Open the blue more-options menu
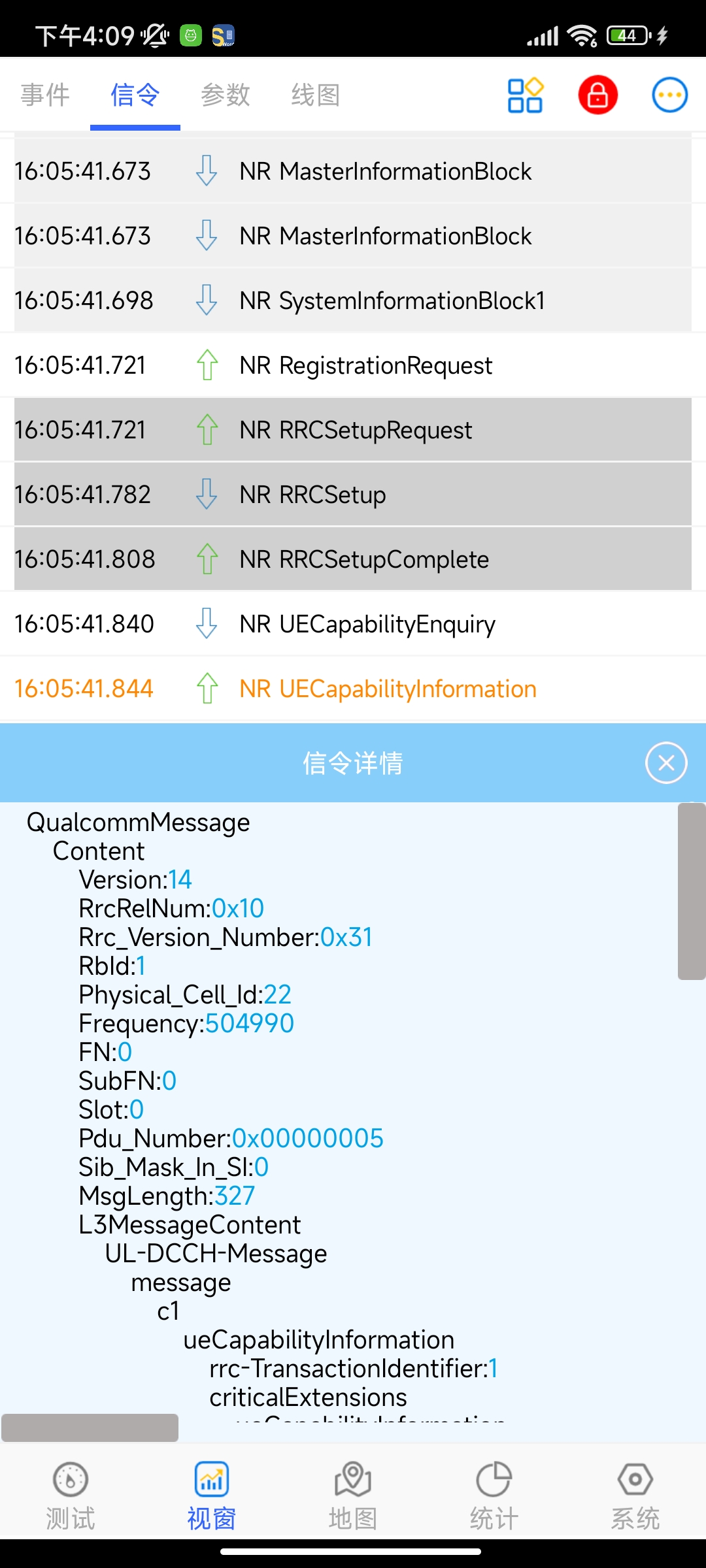This screenshot has height=1568, width=706. (670, 95)
